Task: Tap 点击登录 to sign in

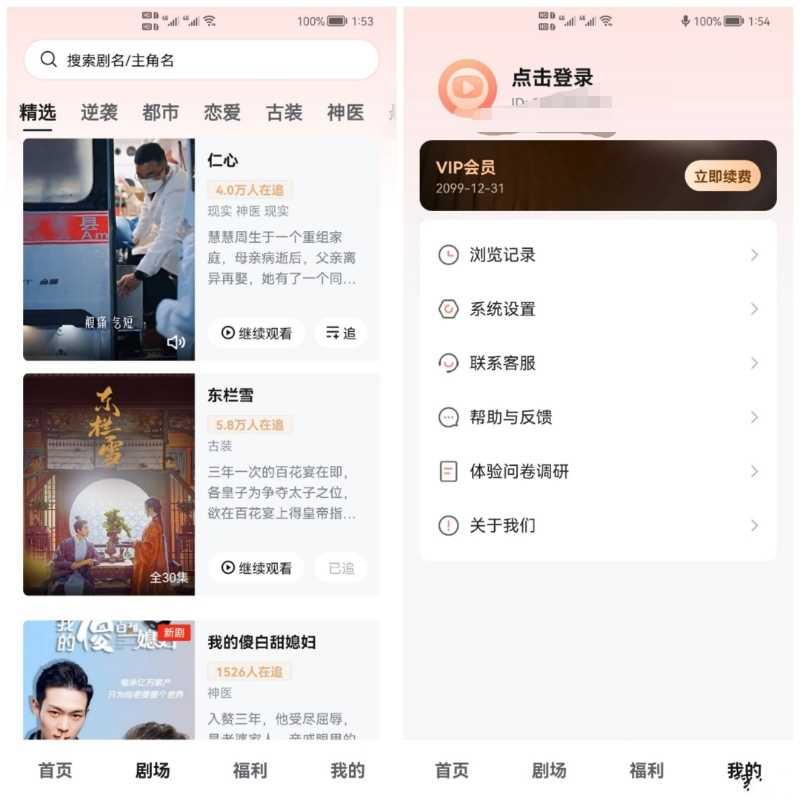Action: pyautogui.click(x=552, y=78)
